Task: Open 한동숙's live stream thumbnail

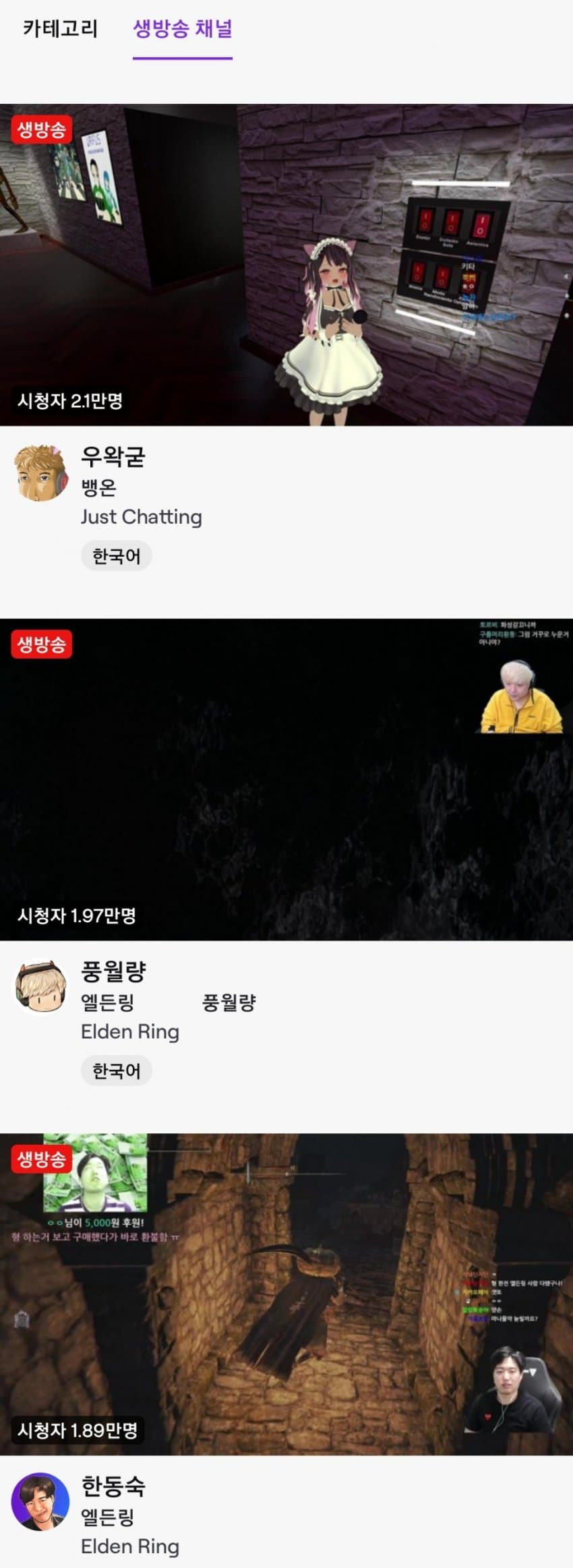Action: pyautogui.click(x=286, y=1294)
